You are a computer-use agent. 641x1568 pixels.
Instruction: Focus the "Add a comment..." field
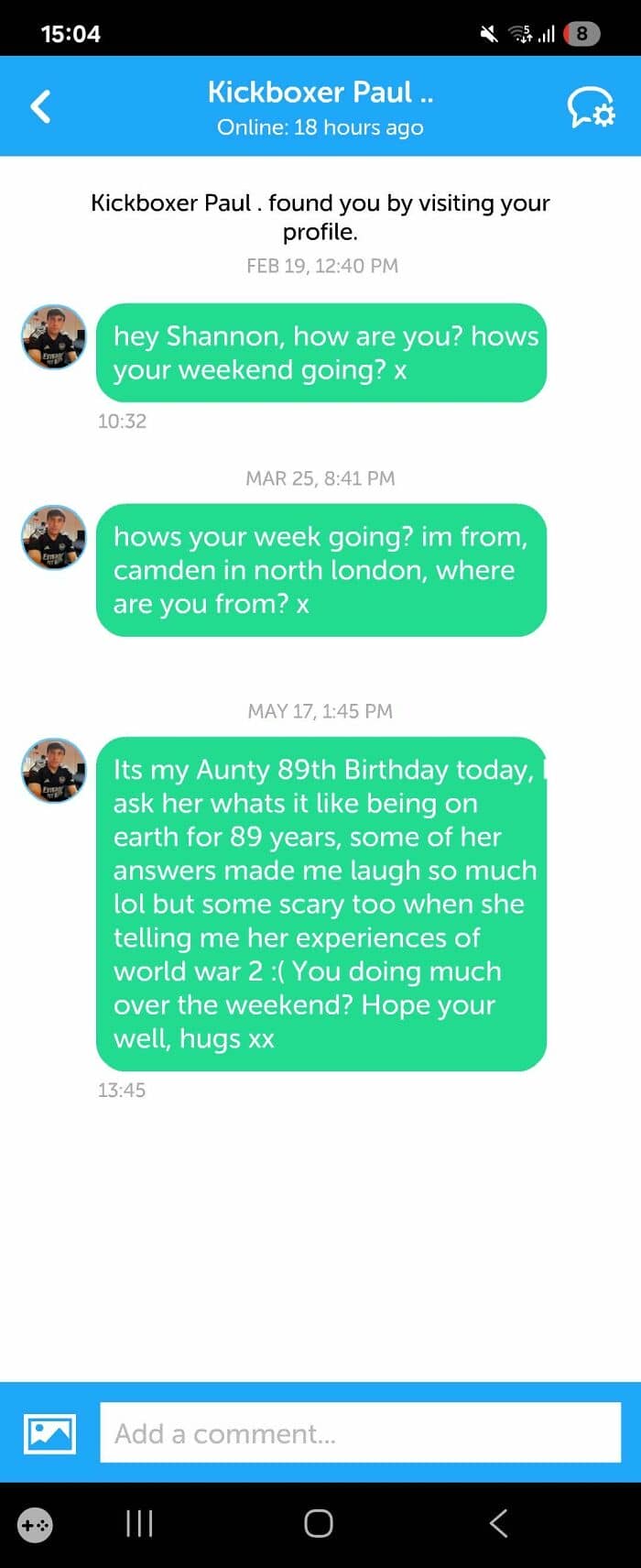tap(361, 1432)
